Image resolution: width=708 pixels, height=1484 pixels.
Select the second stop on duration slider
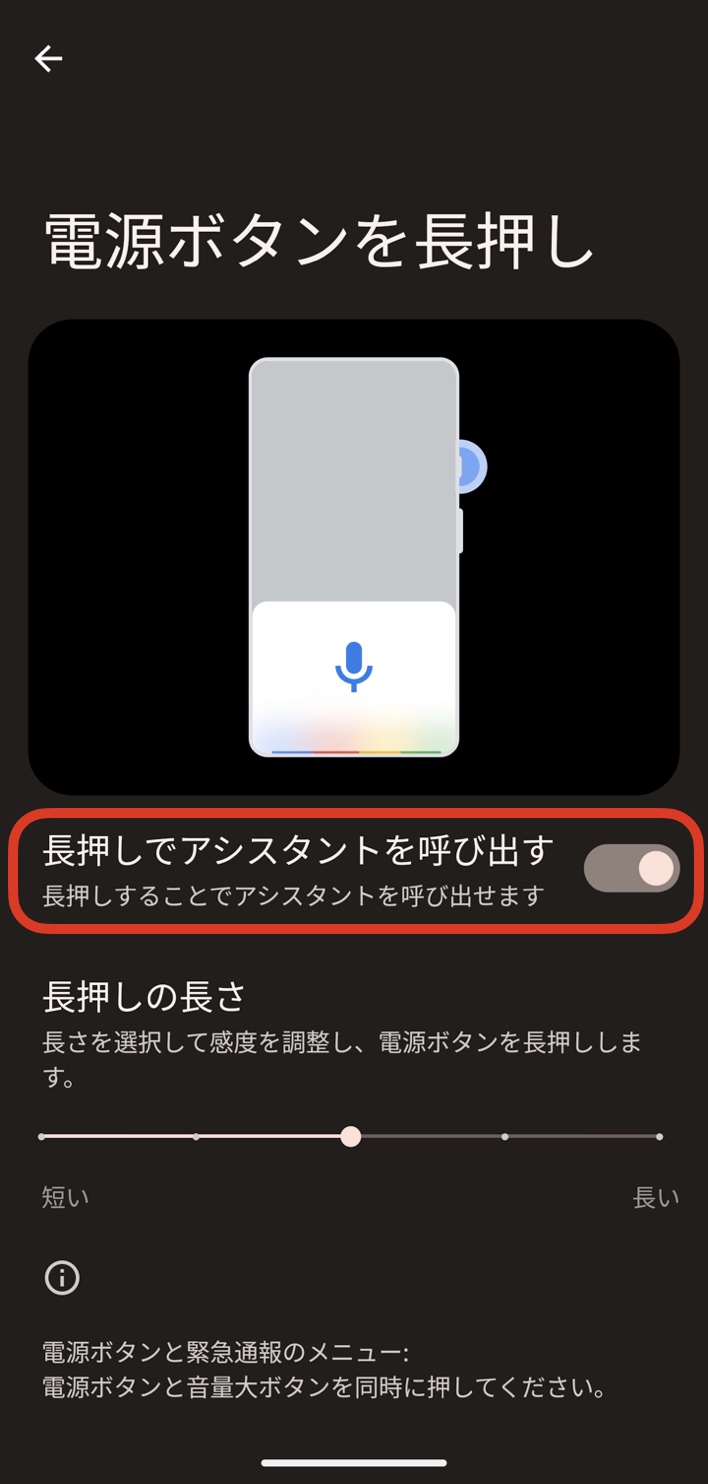(196, 1136)
